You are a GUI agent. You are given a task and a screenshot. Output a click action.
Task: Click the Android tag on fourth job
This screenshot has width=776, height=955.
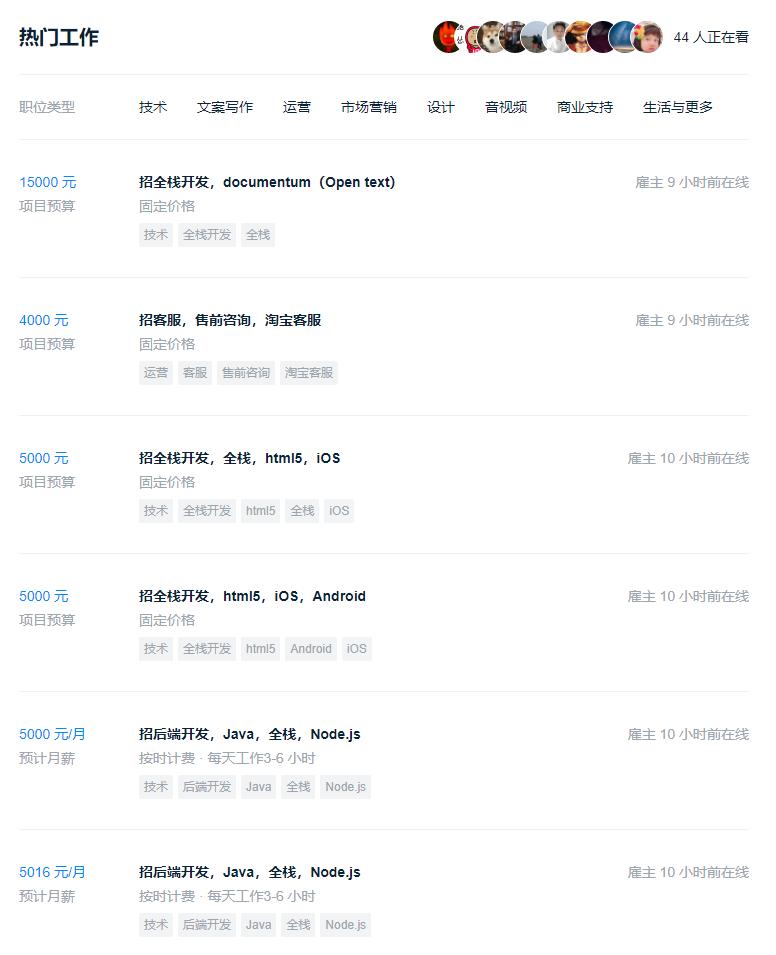pyautogui.click(x=310, y=648)
